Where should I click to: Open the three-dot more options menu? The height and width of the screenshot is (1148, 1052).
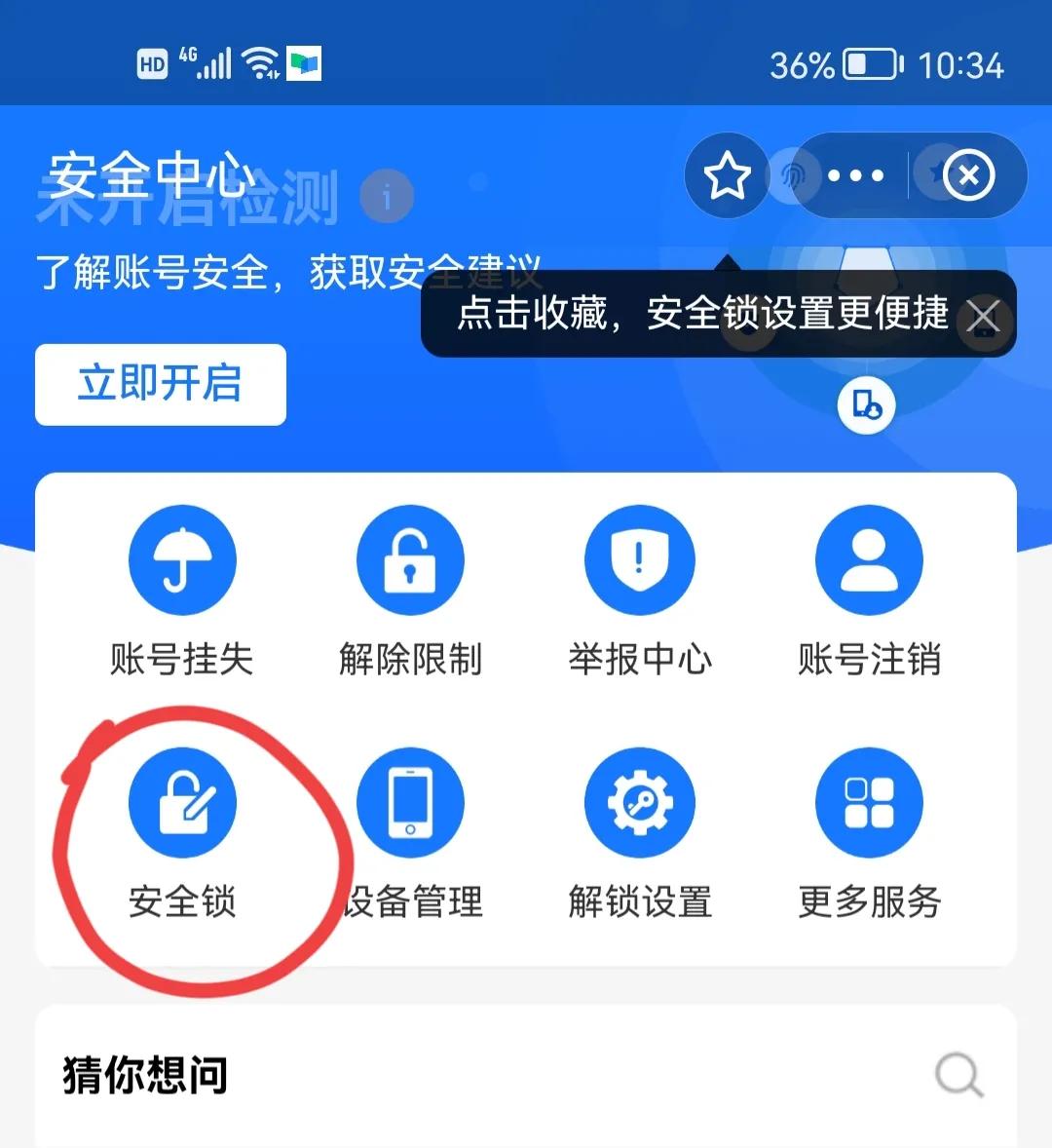pyautogui.click(x=855, y=175)
